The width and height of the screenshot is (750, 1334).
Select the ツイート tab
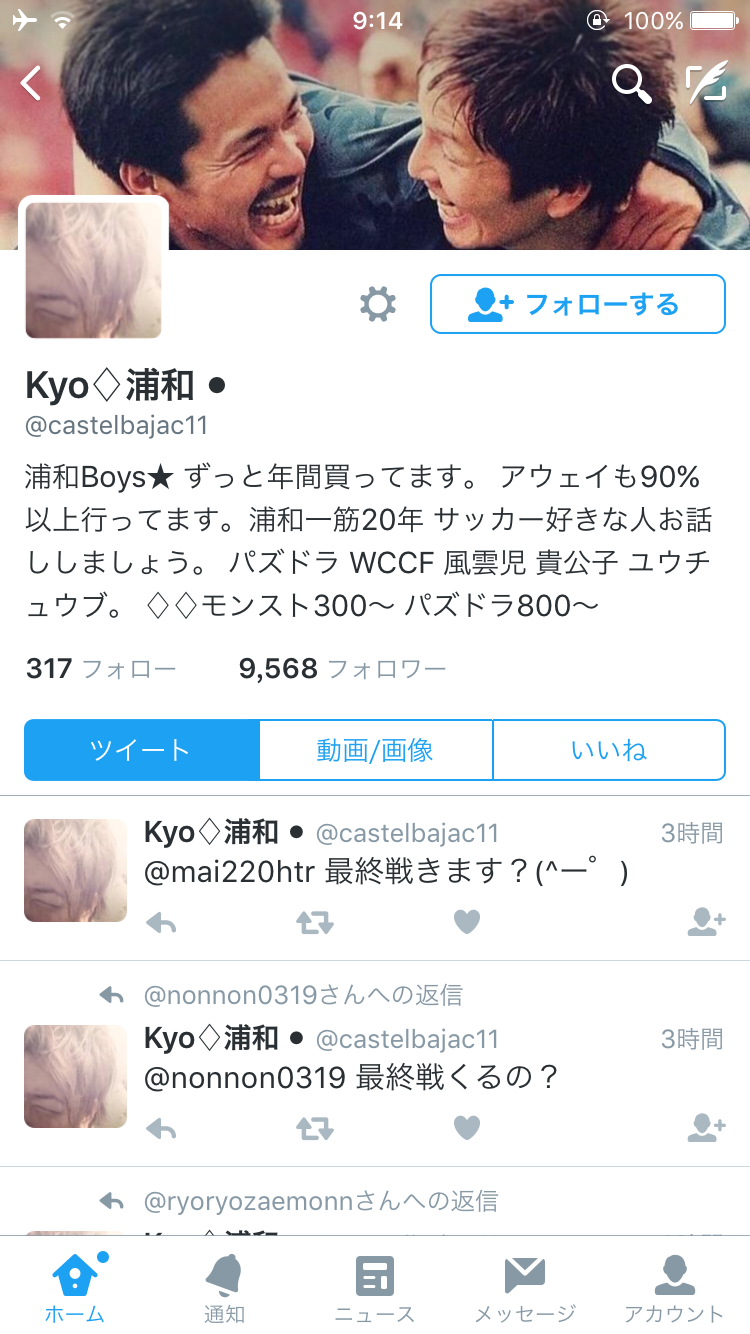141,750
